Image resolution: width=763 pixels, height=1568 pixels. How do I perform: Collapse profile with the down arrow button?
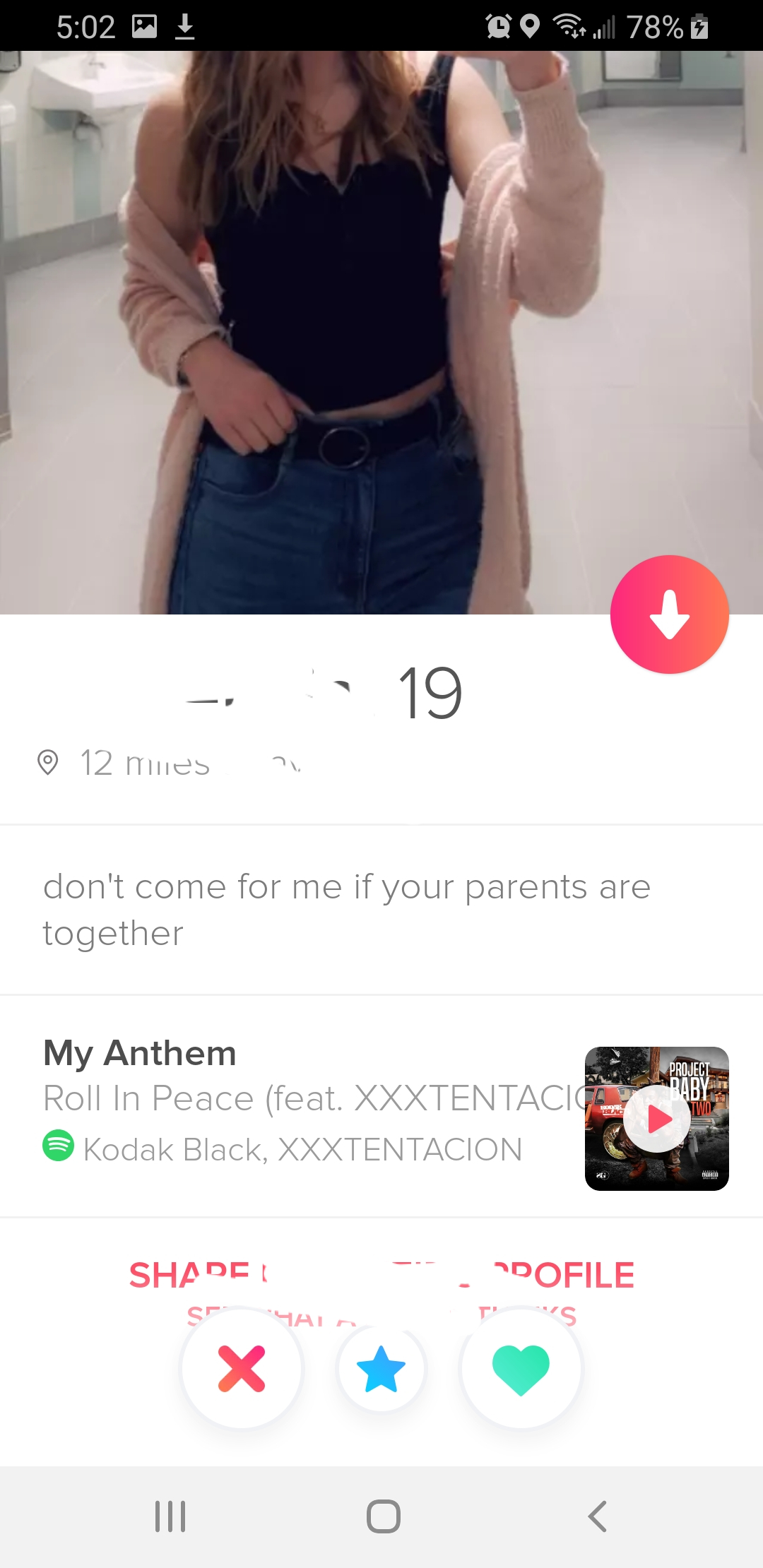(x=669, y=614)
